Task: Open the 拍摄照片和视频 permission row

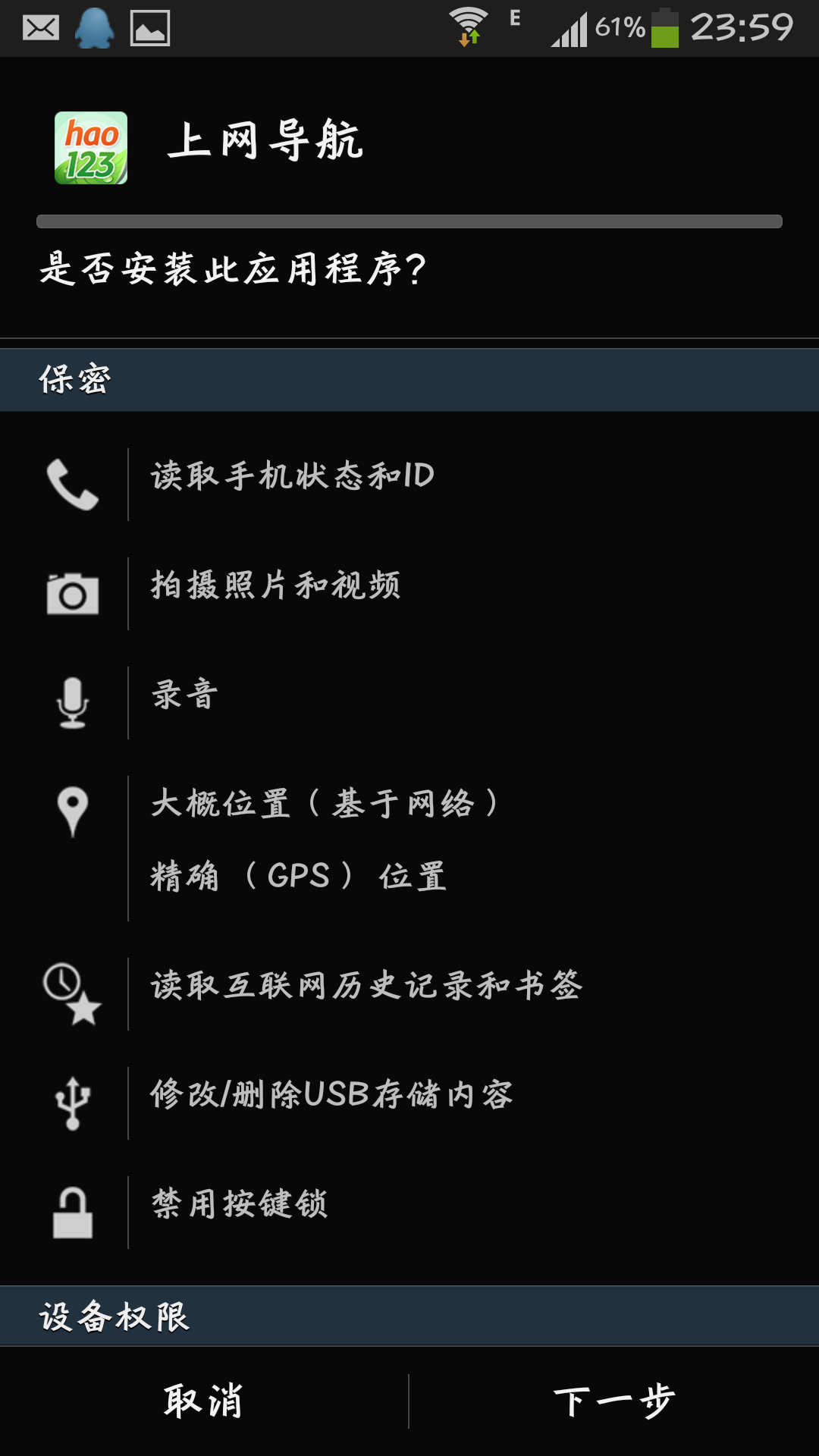Action: pos(276,585)
